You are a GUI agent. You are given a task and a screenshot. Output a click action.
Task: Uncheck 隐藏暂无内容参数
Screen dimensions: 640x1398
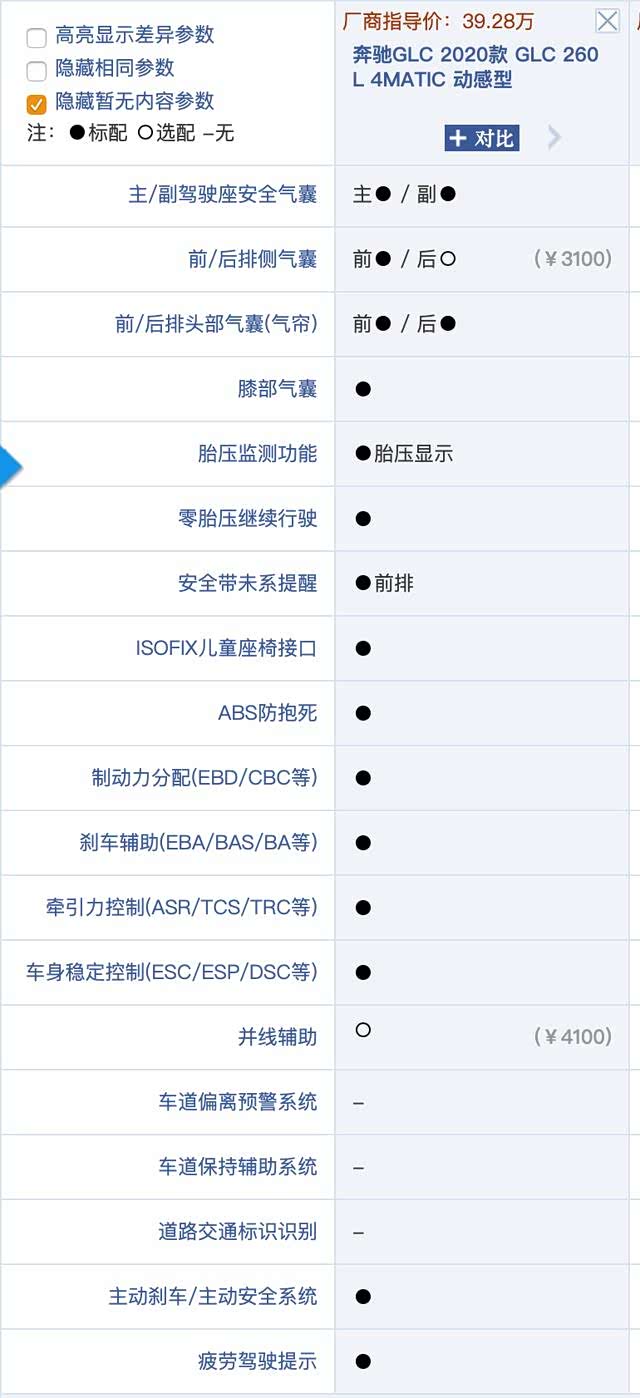(x=37, y=104)
